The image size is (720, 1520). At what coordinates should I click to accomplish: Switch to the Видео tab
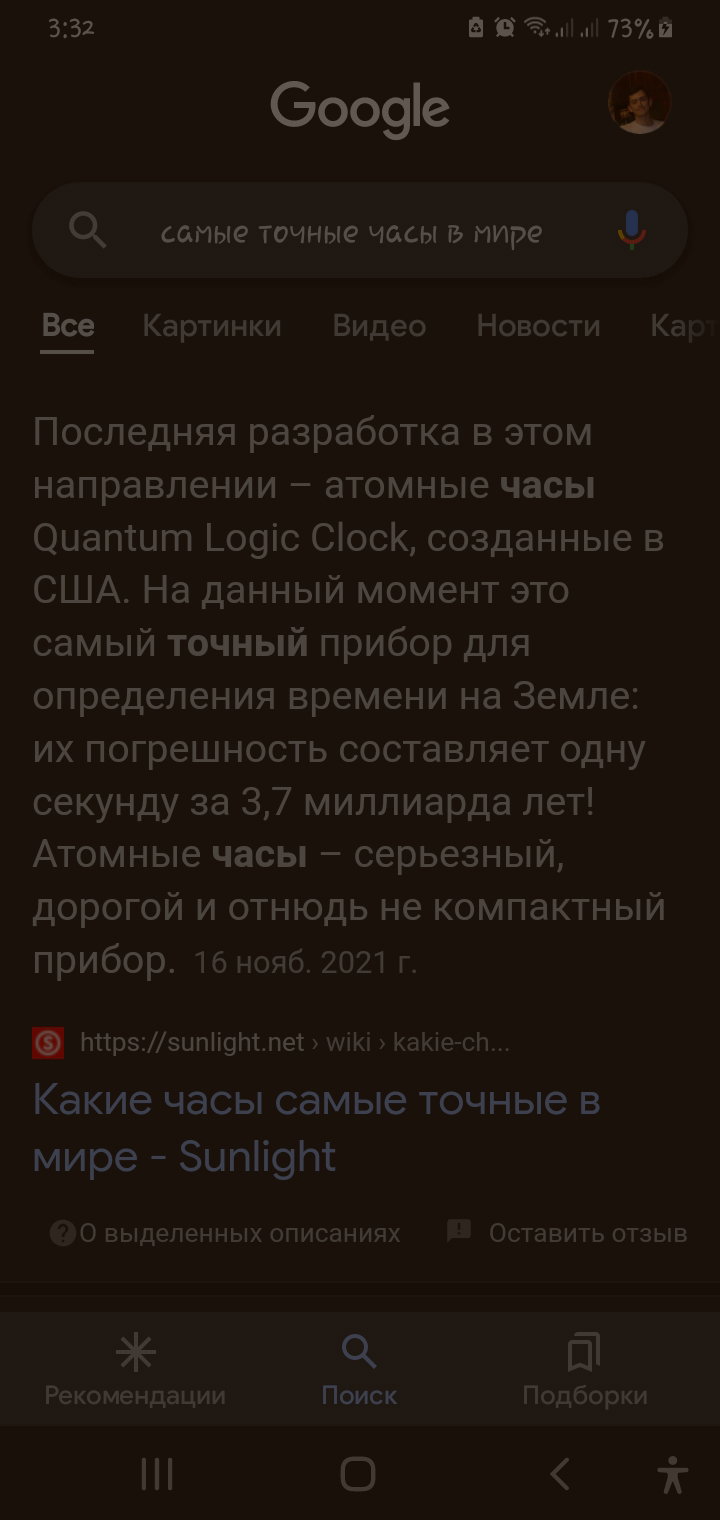(x=379, y=326)
